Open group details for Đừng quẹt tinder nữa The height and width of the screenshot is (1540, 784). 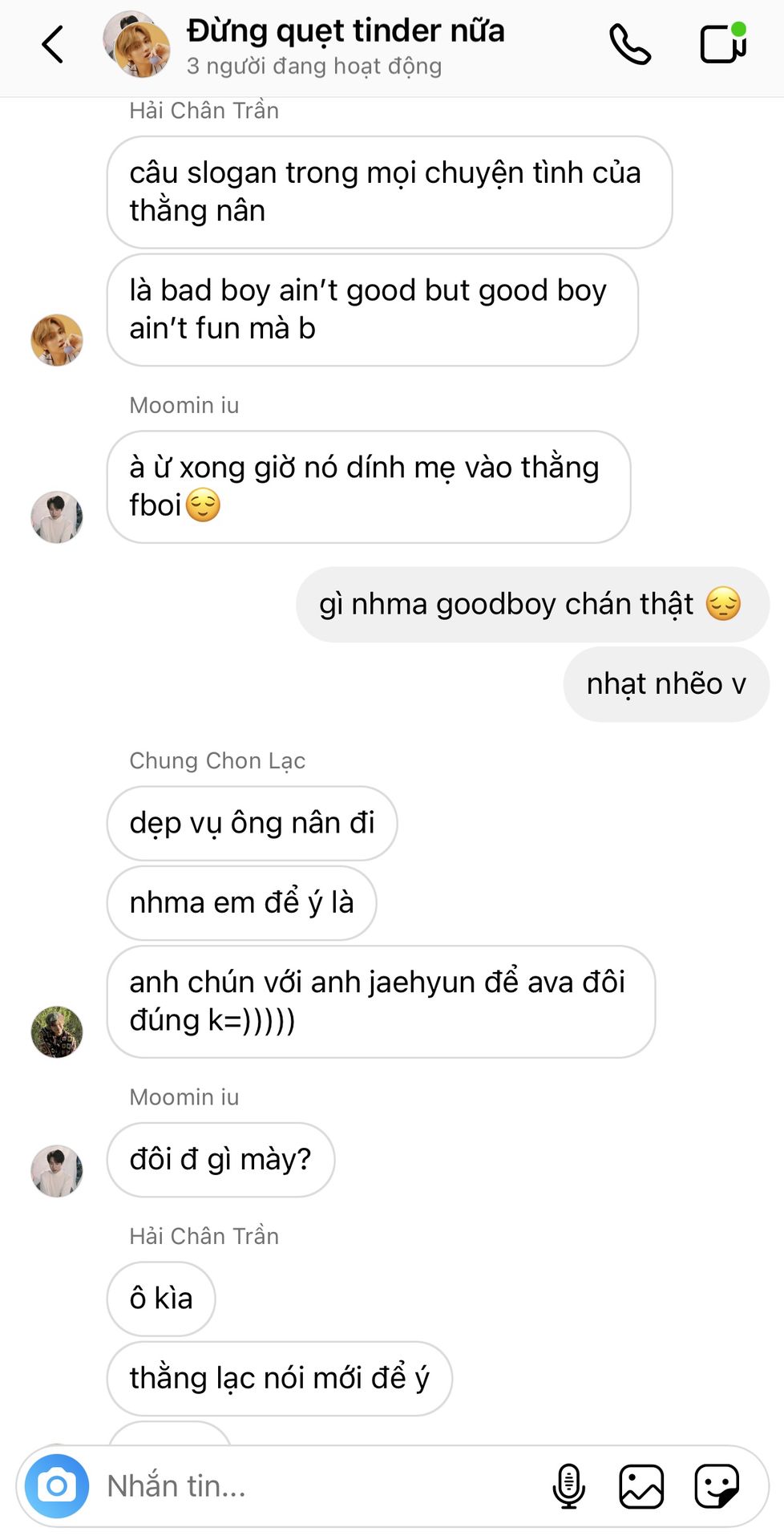point(345,46)
